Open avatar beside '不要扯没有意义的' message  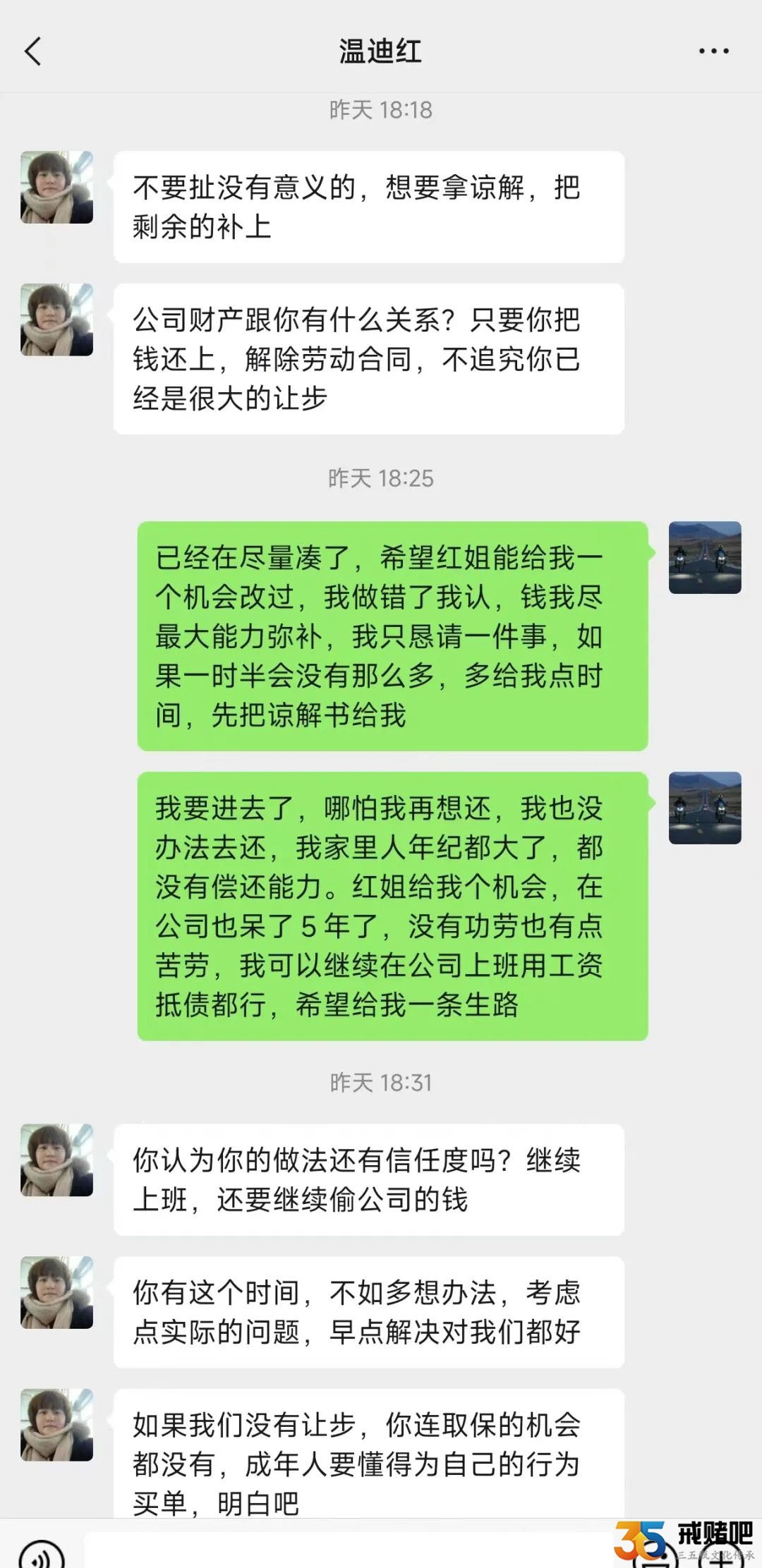(x=57, y=188)
